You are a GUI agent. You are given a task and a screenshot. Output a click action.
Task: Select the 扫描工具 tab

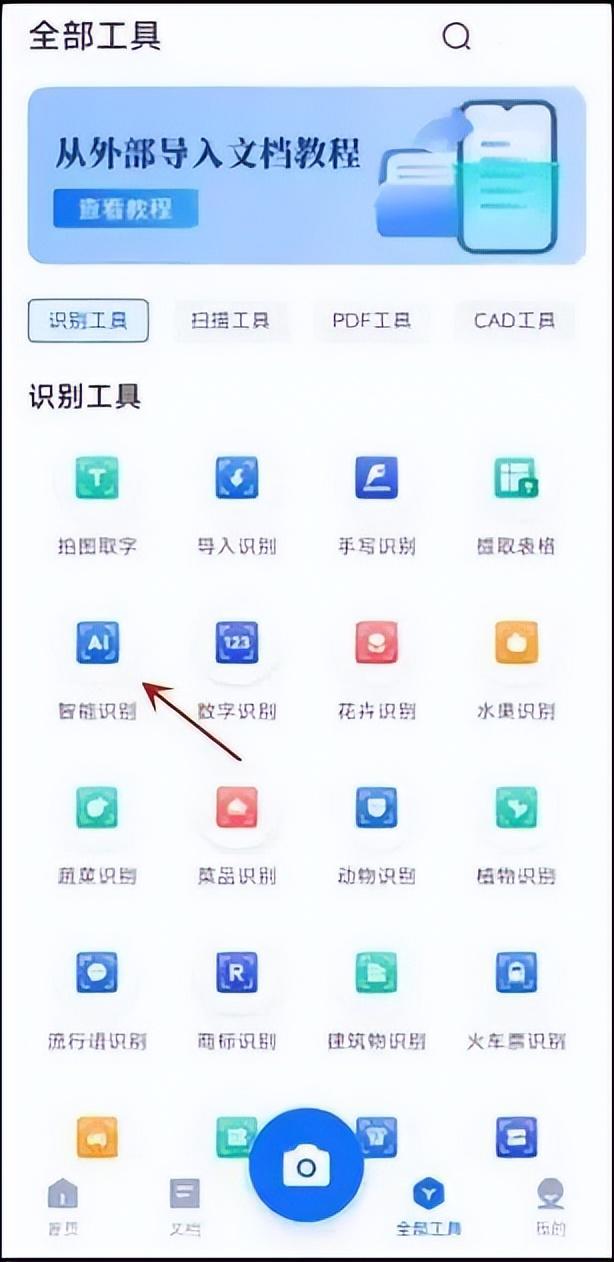(230, 321)
